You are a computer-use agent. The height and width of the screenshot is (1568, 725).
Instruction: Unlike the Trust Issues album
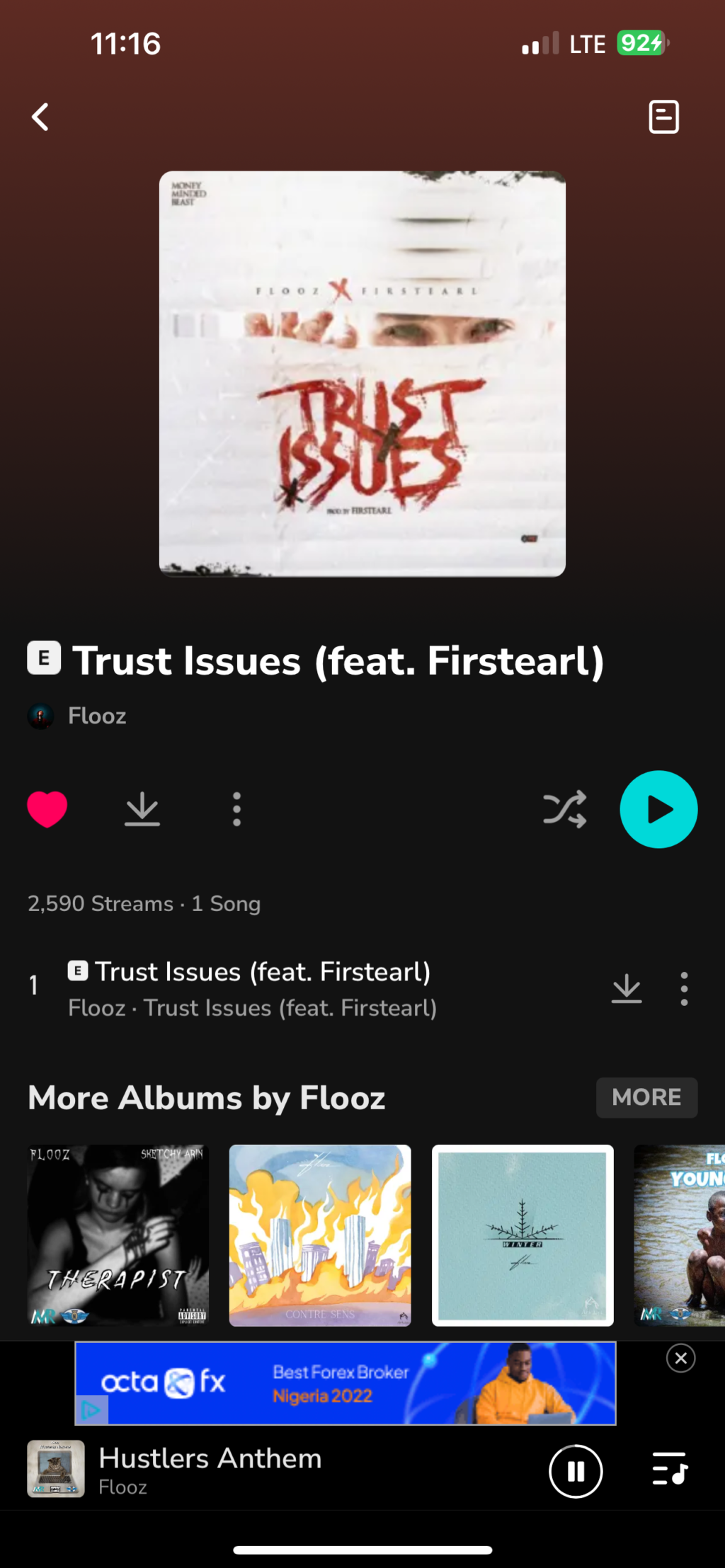tap(47, 808)
